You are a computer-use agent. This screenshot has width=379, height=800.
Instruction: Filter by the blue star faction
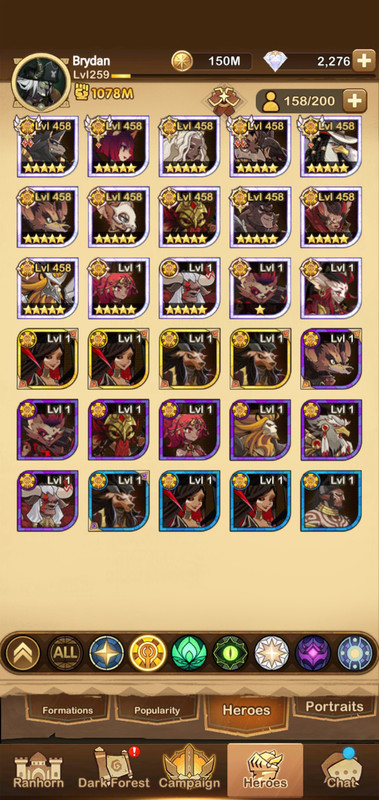pos(107,653)
